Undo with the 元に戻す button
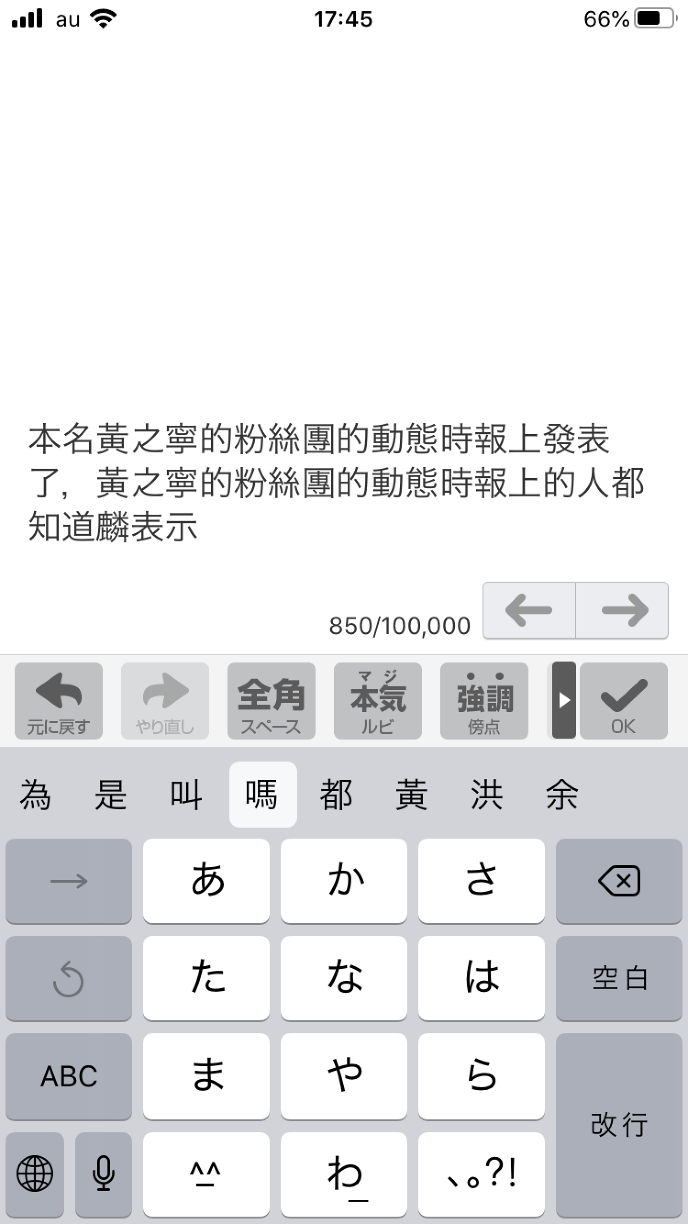Viewport: 688px width, 1224px height. click(58, 701)
